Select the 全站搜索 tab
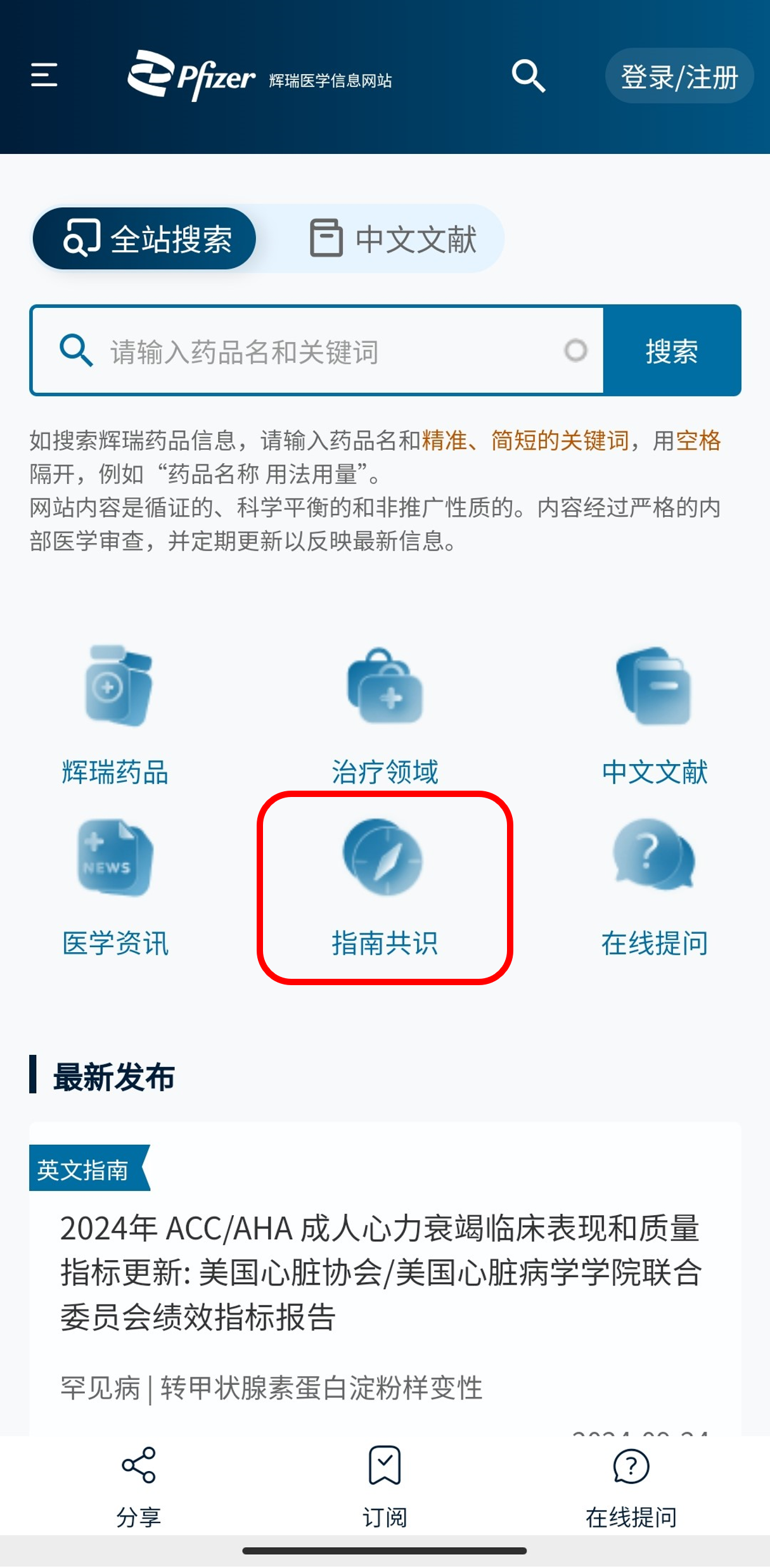Viewport: 770px width, 1568px height. click(145, 239)
